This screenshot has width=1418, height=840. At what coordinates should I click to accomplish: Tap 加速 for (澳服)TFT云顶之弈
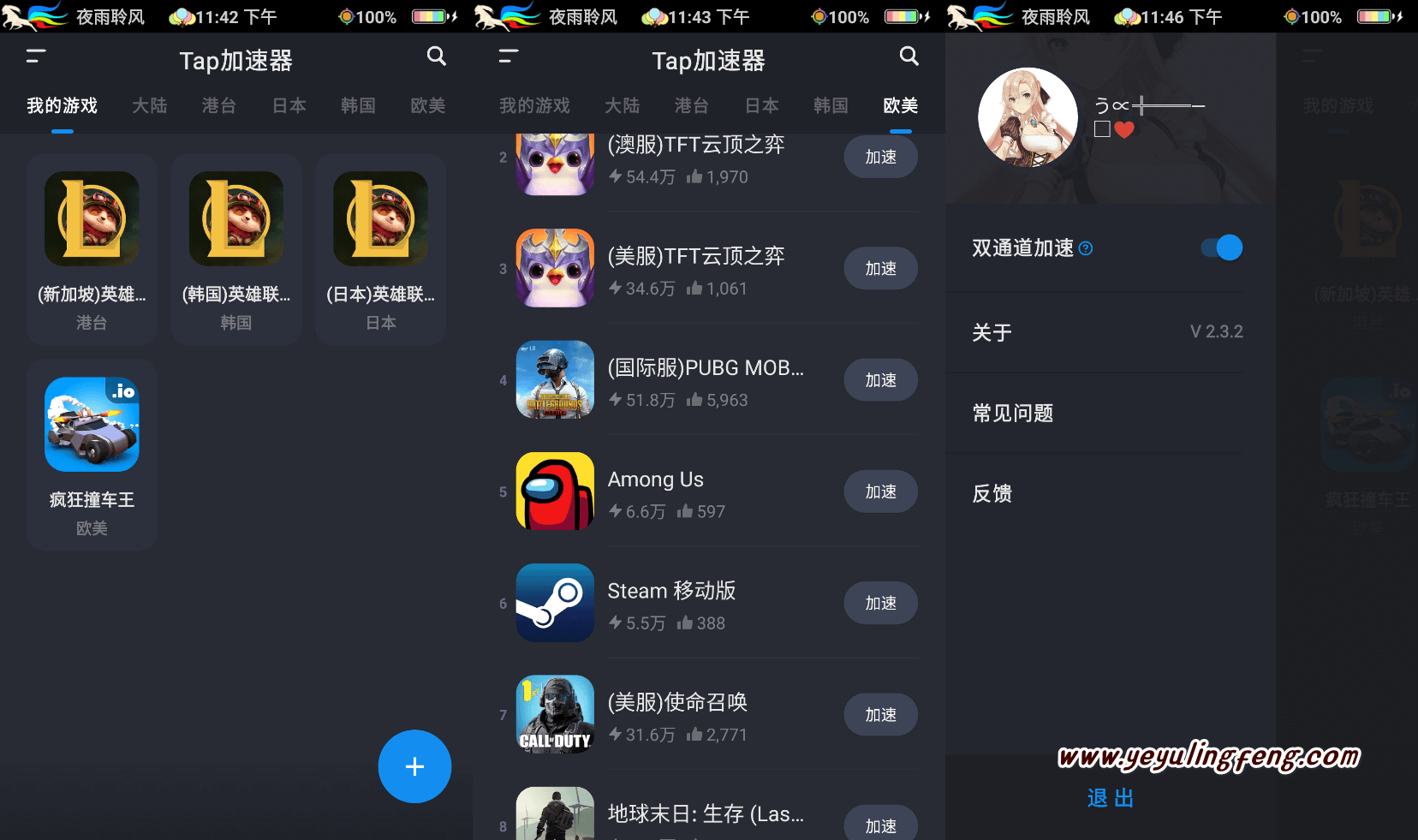click(880, 158)
